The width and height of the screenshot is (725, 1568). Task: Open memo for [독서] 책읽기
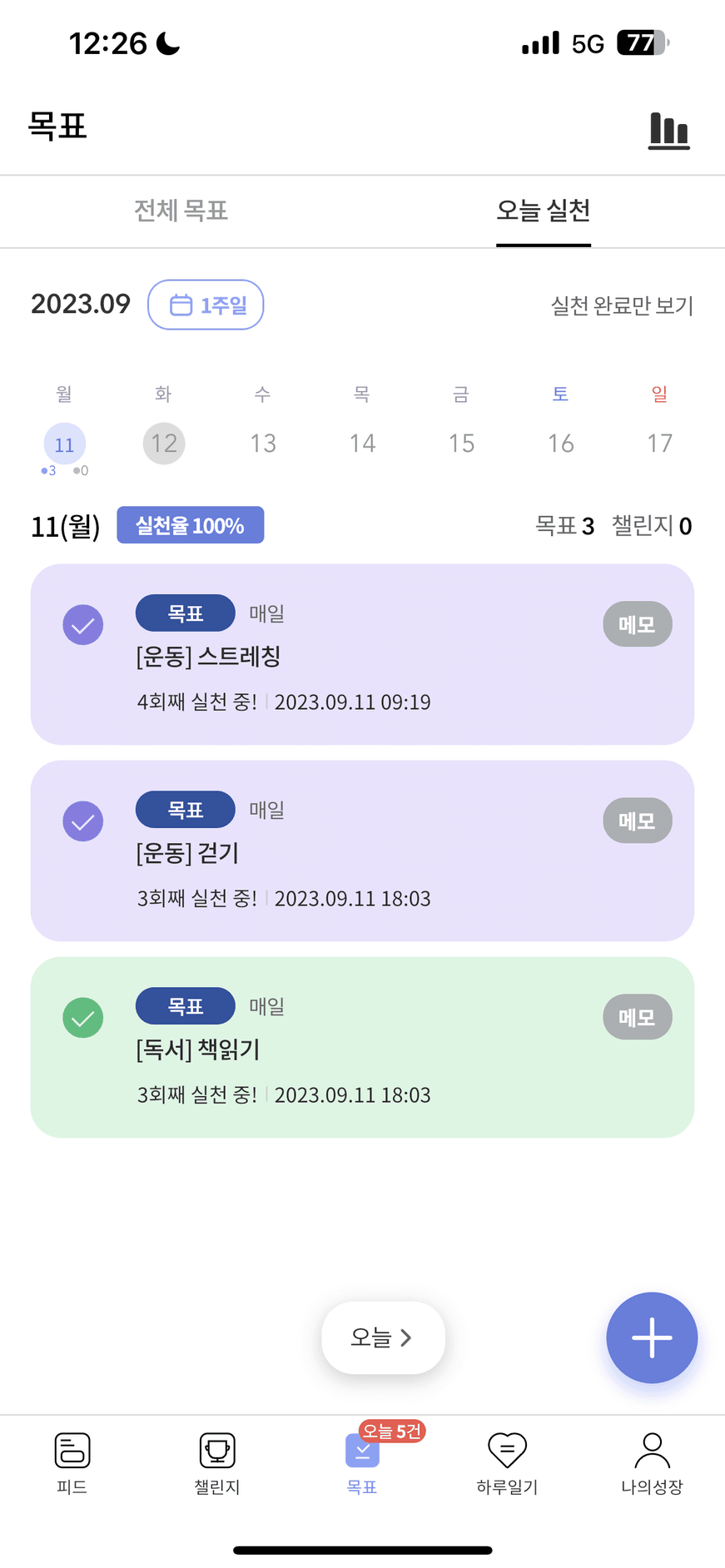[638, 1017]
